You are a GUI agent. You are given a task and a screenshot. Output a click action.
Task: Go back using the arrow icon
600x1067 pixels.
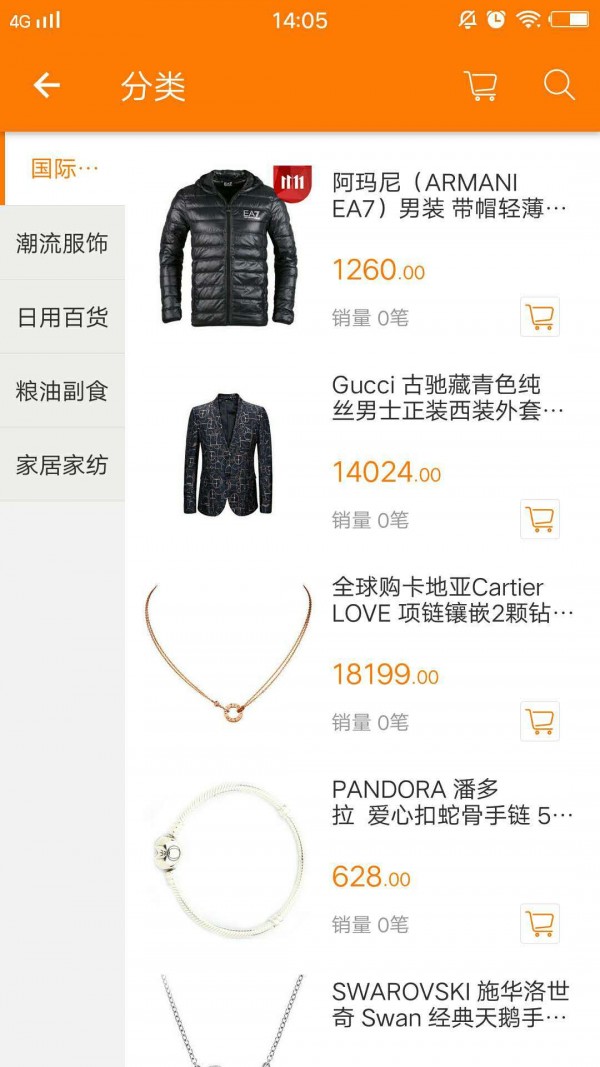point(47,86)
